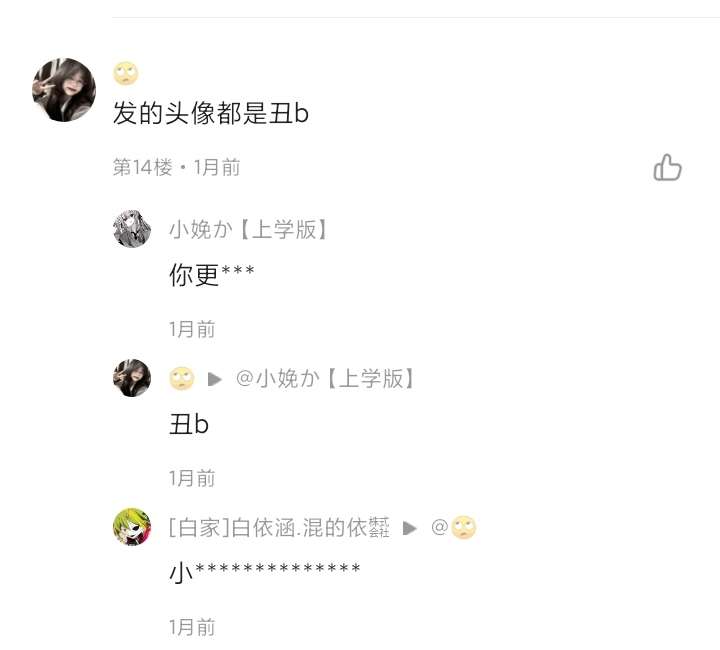Open the second reply saying 丑b

189,424
